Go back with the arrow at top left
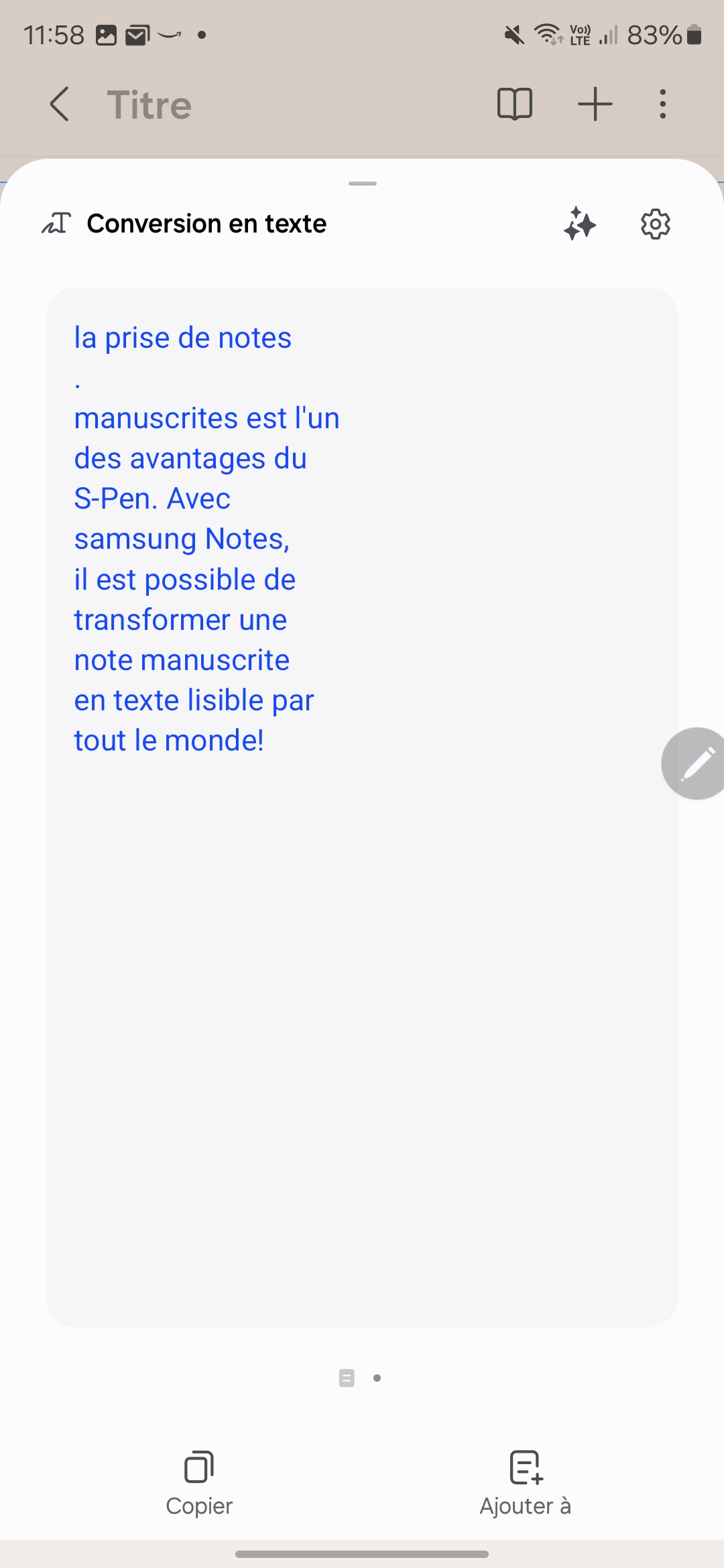The image size is (724, 1568). coord(59,104)
